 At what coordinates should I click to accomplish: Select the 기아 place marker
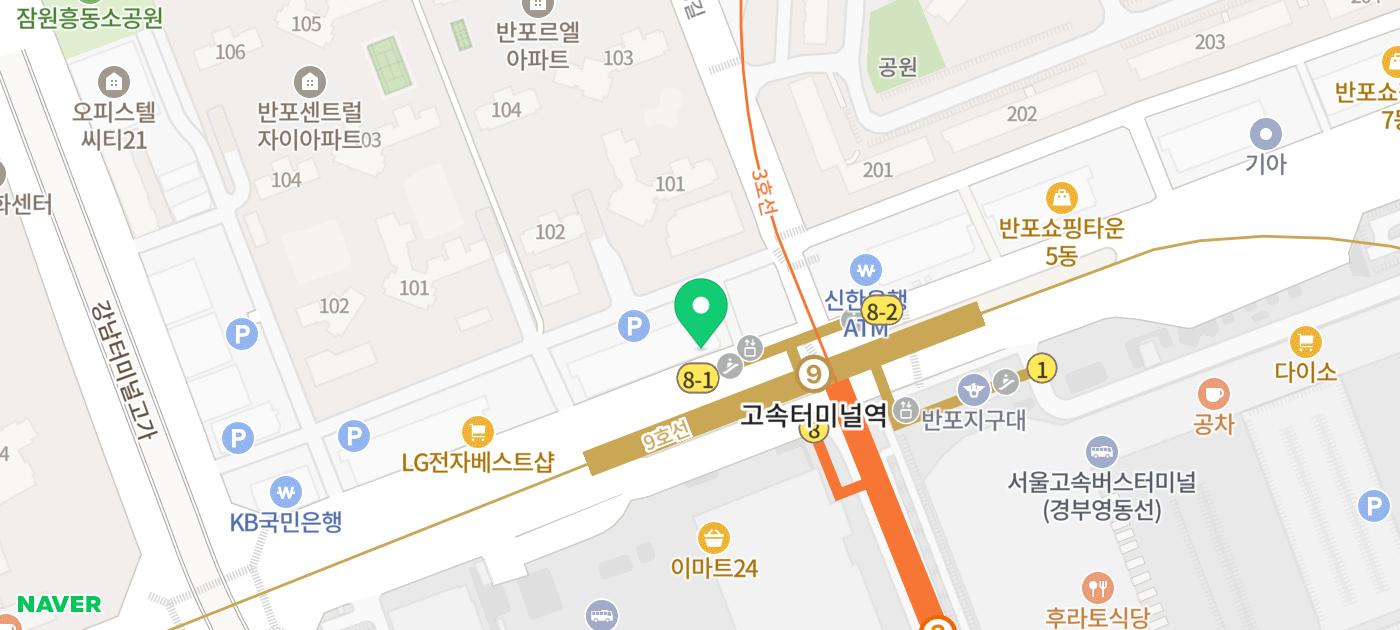pyautogui.click(x=1266, y=134)
